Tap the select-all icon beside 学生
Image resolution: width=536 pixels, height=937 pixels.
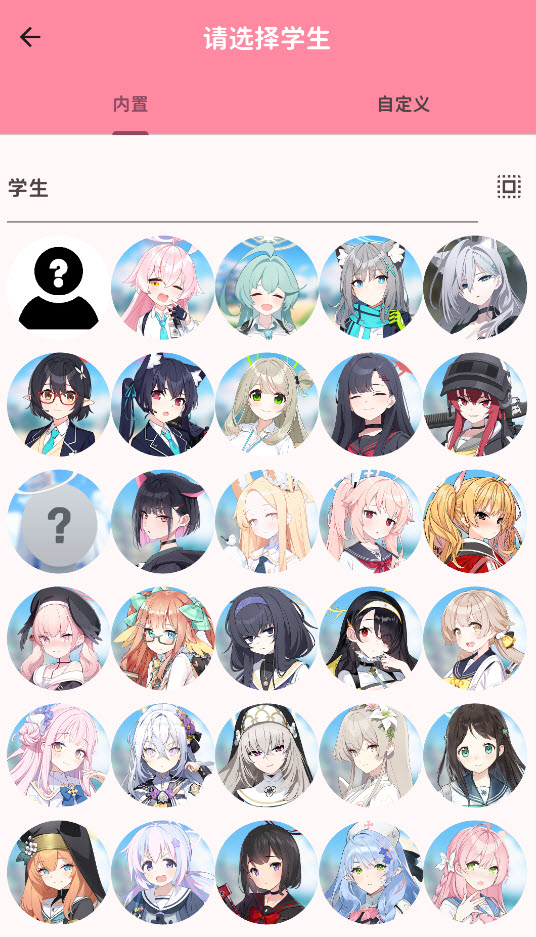pyautogui.click(x=509, y=186)
